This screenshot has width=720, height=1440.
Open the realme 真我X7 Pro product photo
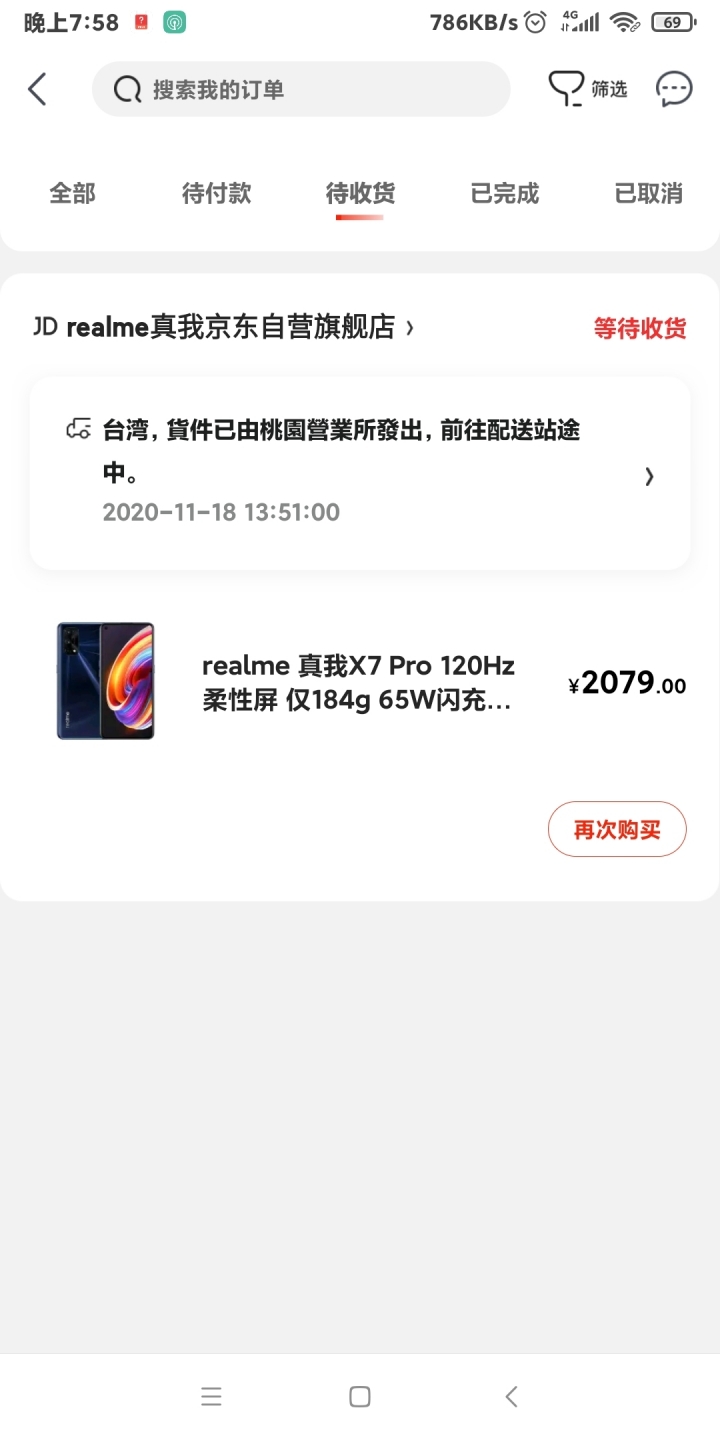click(x=106, y=681)
